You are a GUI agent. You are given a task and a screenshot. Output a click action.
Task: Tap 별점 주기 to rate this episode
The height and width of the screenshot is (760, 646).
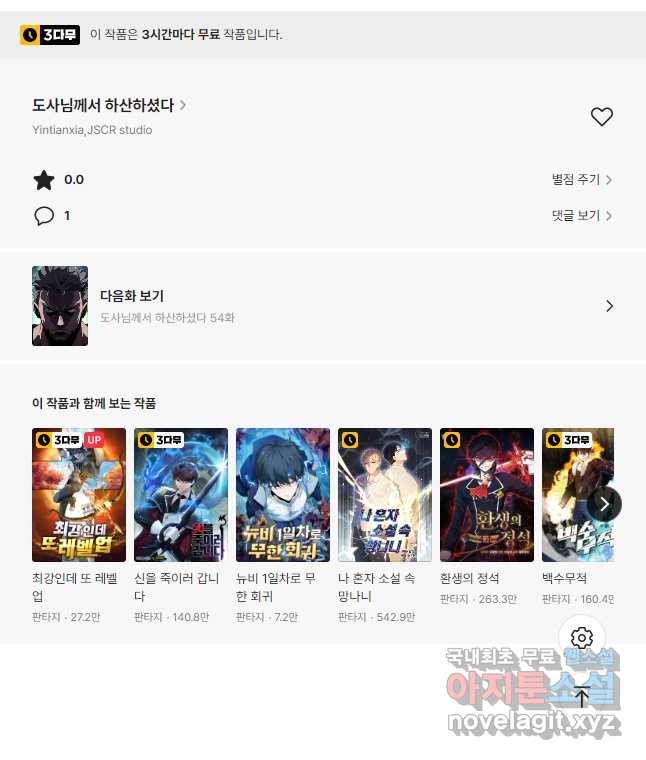(581, 180)
